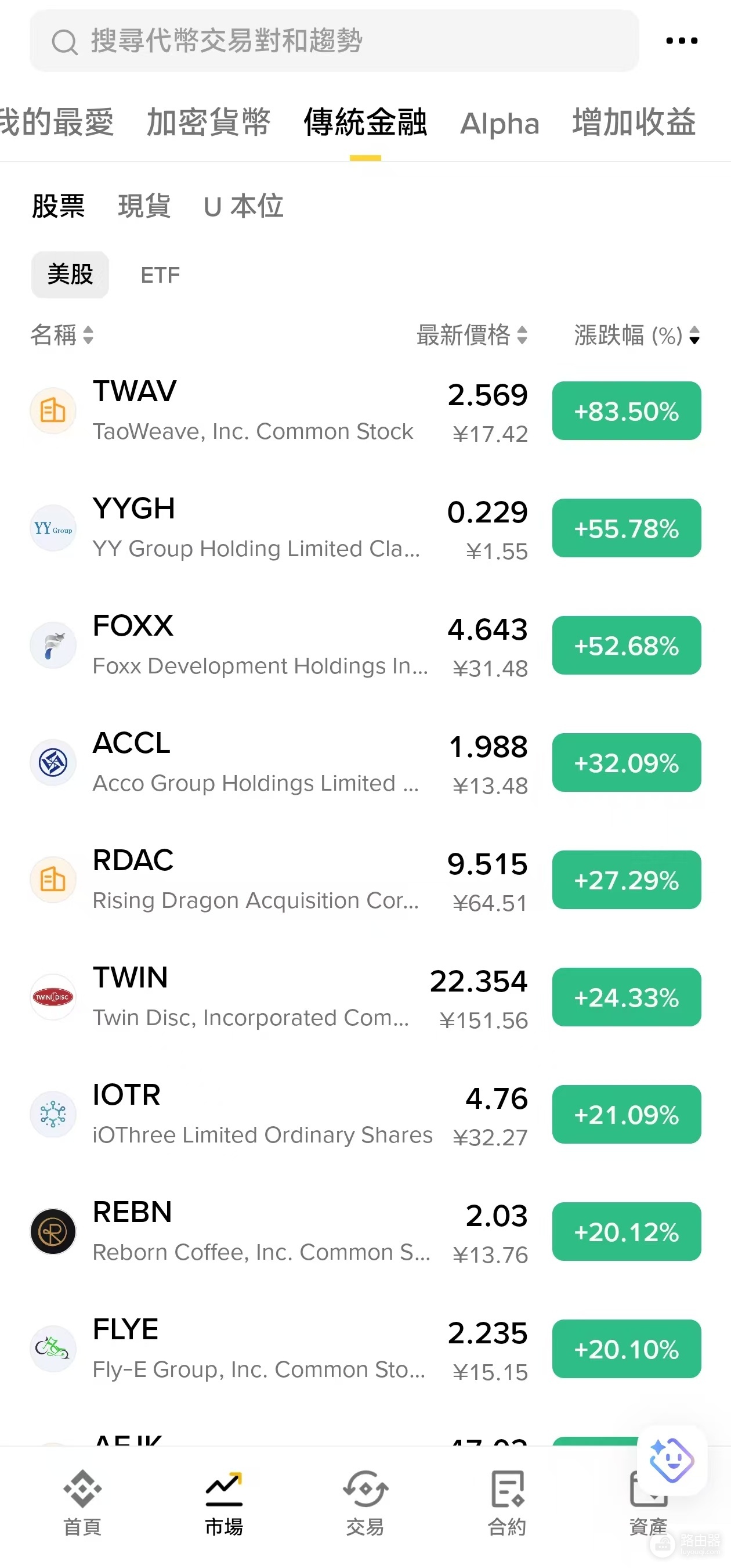
Task: Choose the ETF filter chip
Action: tap(161, 275)
